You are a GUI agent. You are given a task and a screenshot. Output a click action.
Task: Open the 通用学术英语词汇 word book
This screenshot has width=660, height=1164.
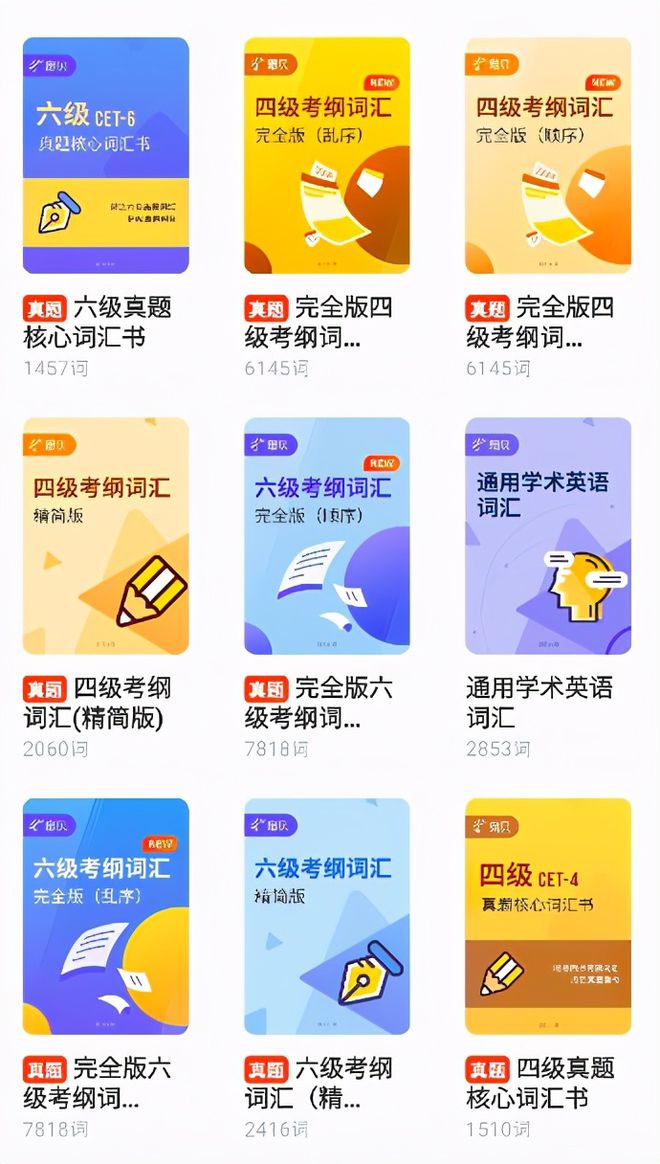[548, 536]
